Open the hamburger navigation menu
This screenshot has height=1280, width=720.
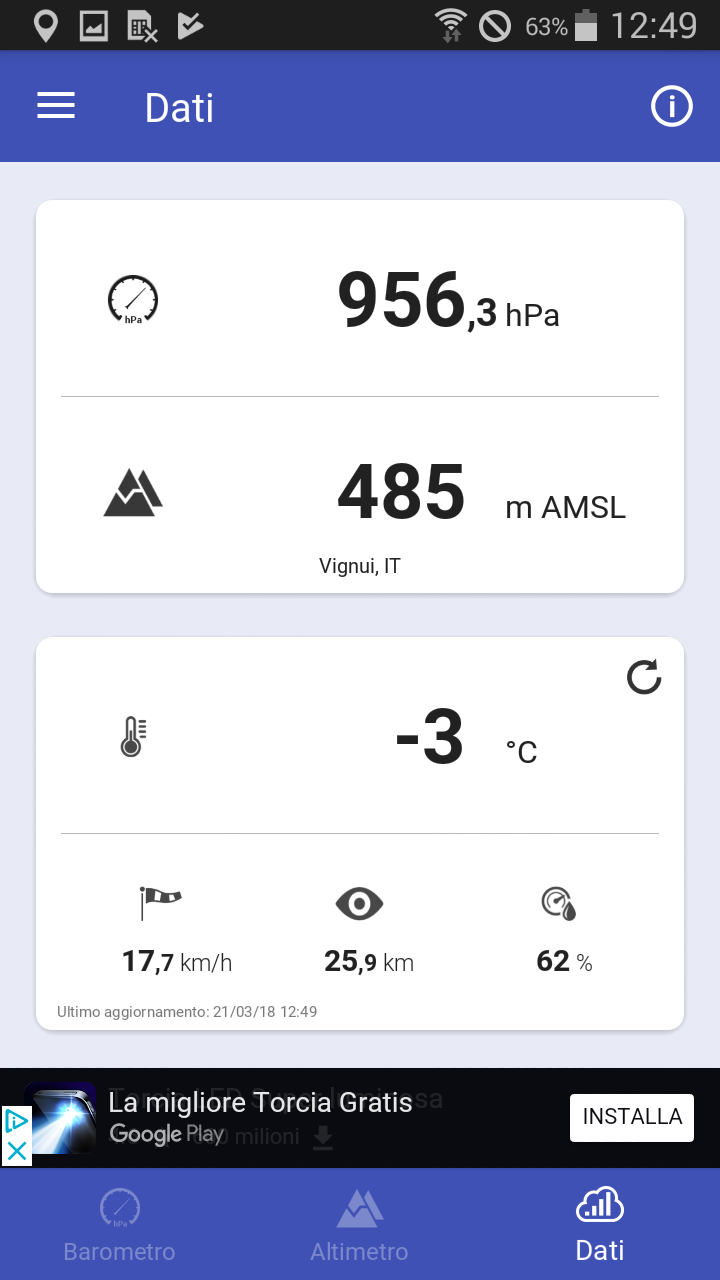click(x=56, y=106)
